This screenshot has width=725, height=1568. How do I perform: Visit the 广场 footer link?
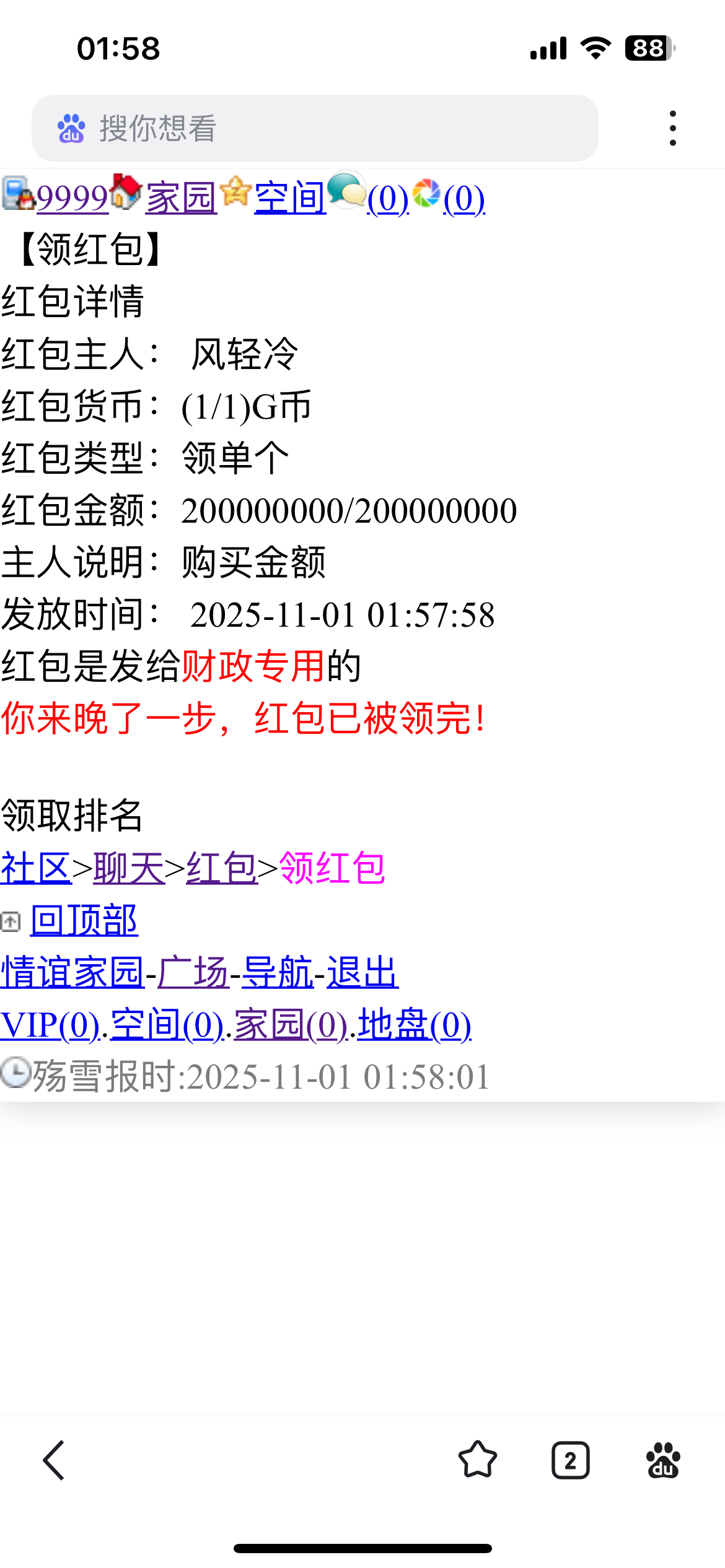coord(193,973)
